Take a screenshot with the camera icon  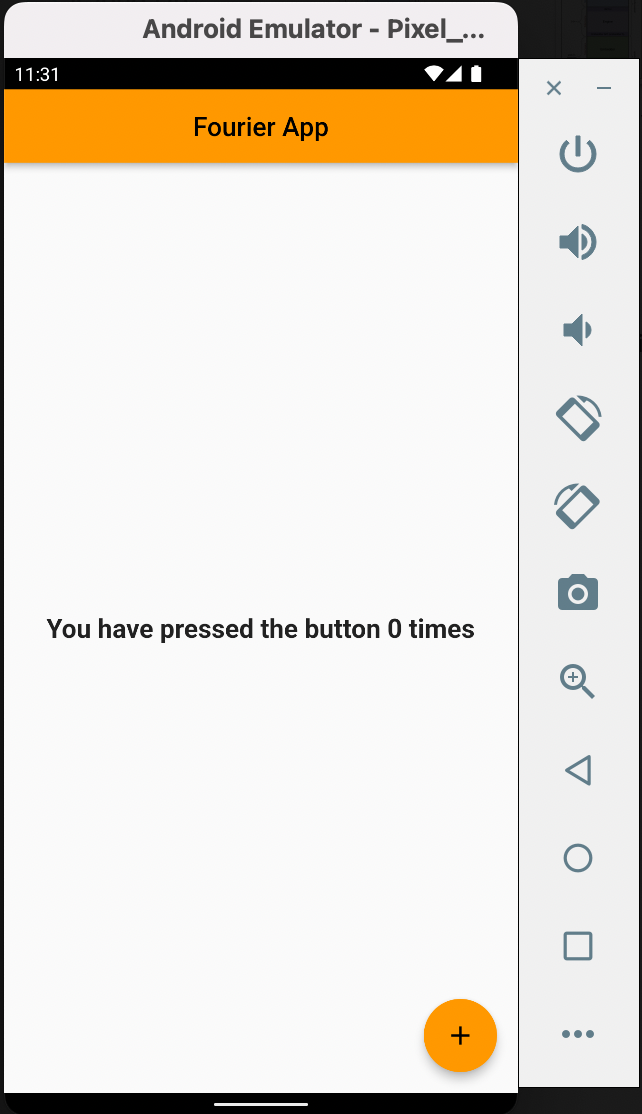(578, 593)
